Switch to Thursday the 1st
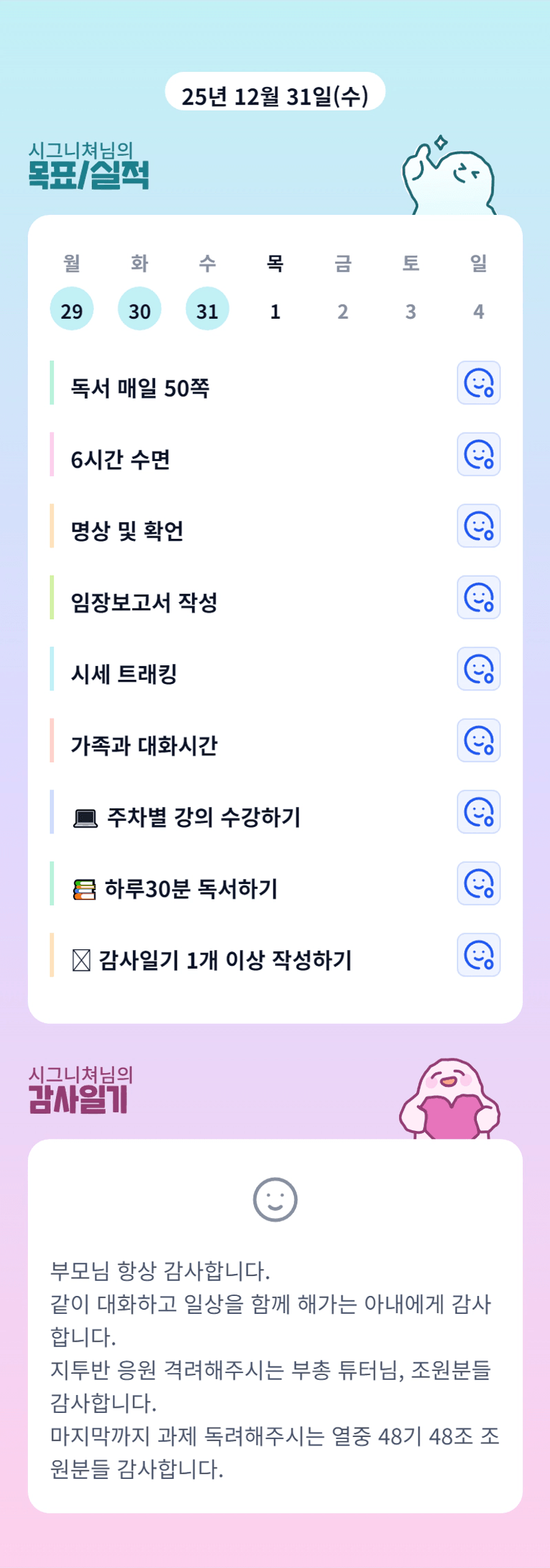 (x=275, y=311)
